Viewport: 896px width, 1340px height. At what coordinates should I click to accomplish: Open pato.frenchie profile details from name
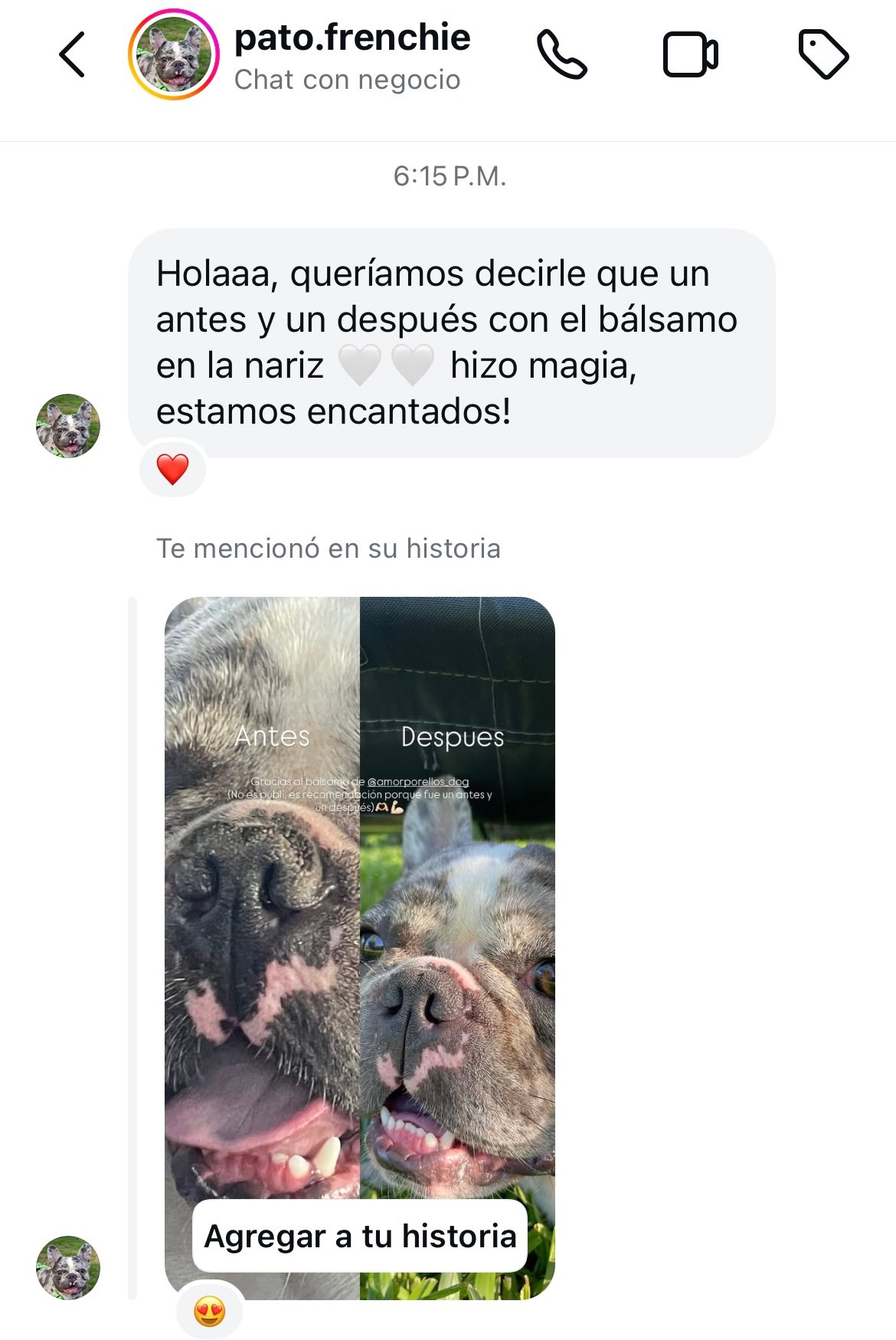click(x=352, y=38)
